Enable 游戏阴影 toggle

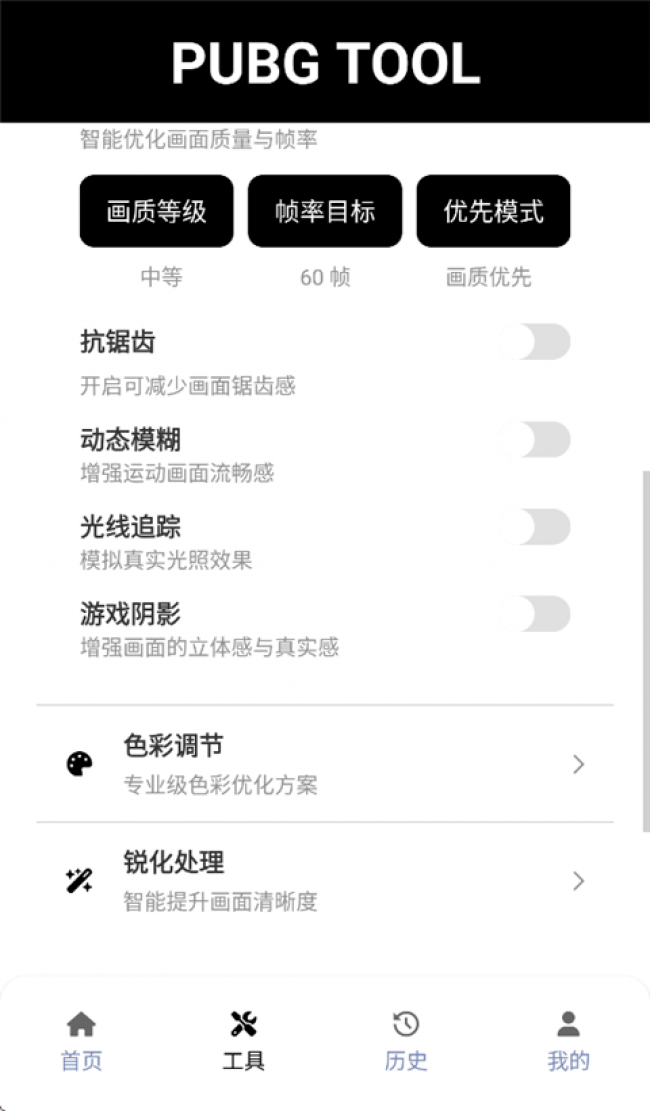535,614
